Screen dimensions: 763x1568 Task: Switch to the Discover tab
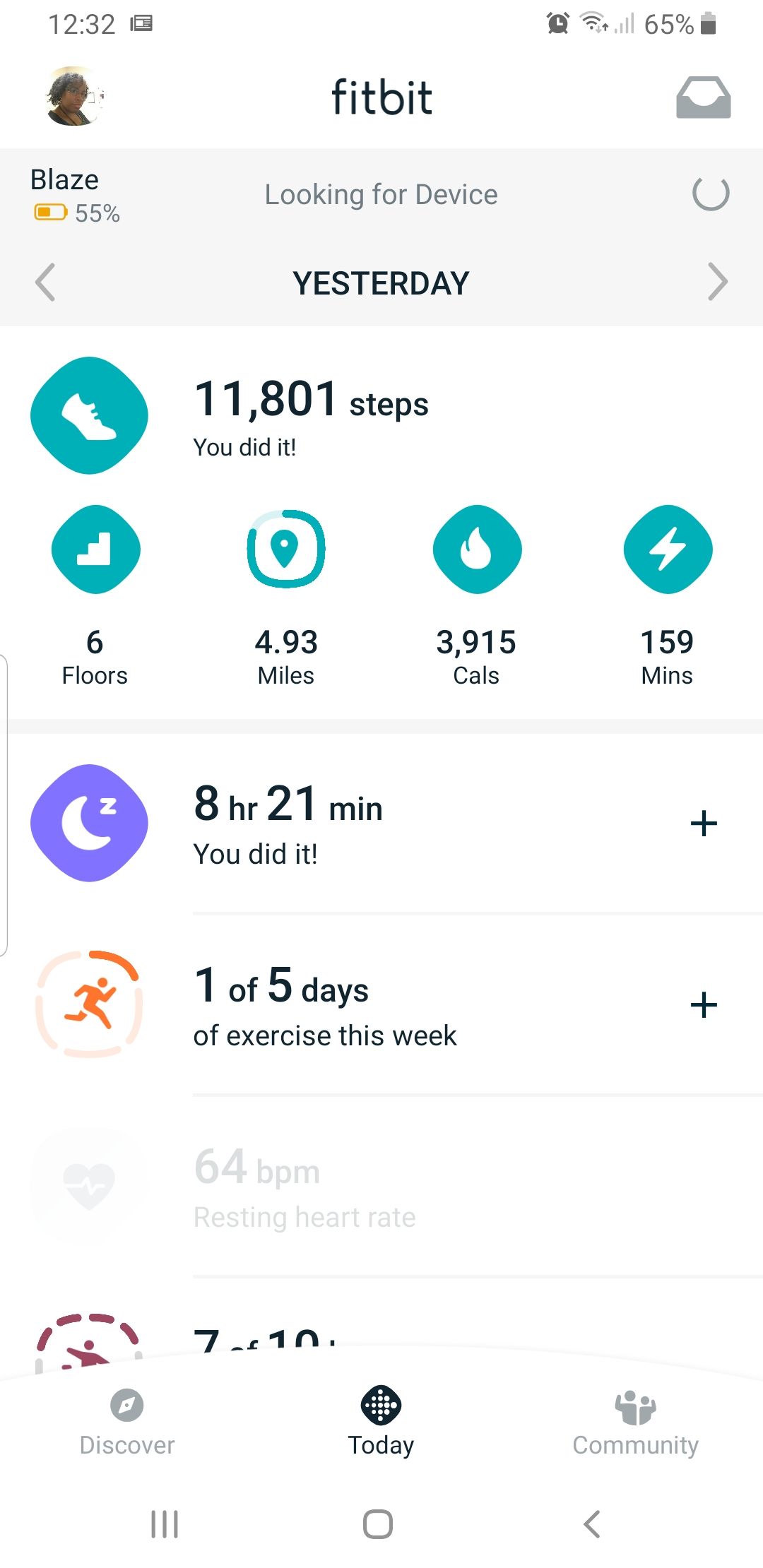pyautogui.click(x=127, y=1421)
